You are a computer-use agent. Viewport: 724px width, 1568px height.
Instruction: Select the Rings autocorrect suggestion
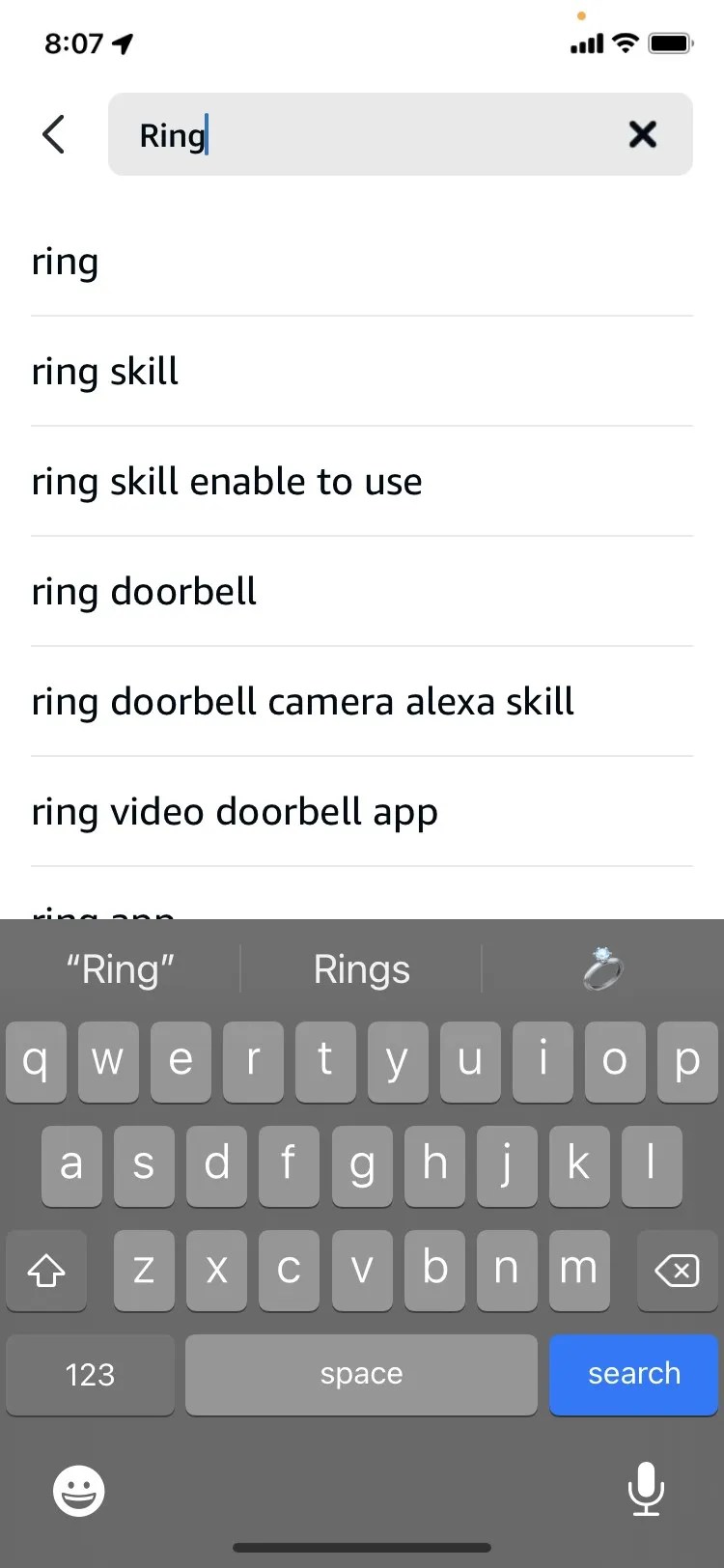click(361, 968)
